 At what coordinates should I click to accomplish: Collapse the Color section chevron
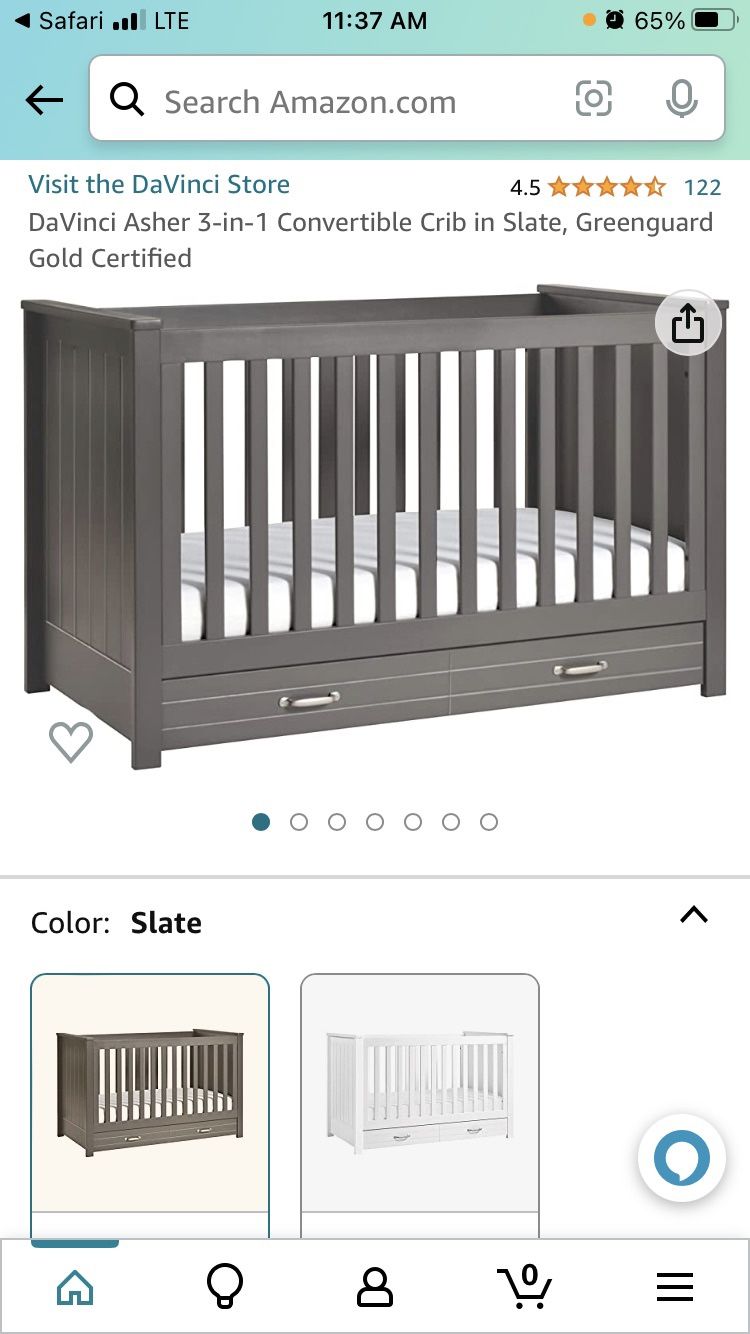pyautogui.click(x=694, y=914)
